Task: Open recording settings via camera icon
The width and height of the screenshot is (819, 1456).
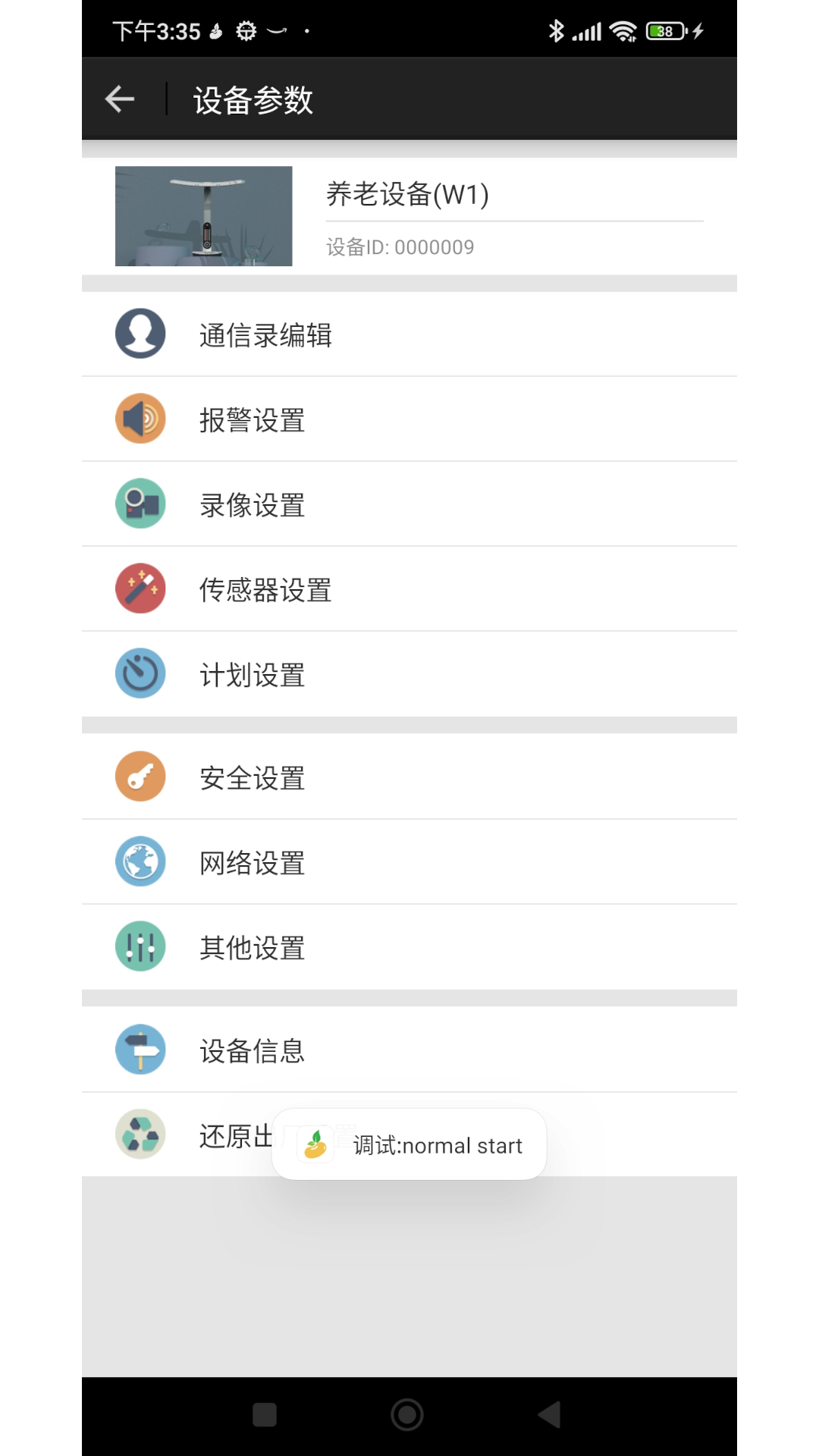Action: (140, 504)
